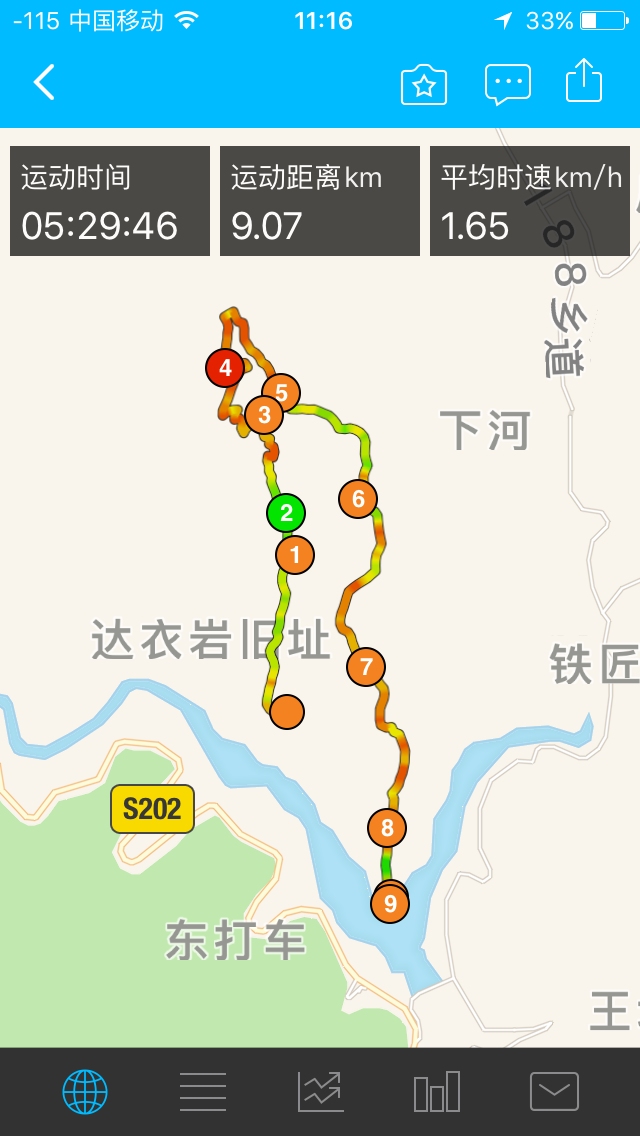The height and width of the screenshot is (1136, 640).
Task: Select kilometer marker 6 on the route
Action: pyautogui.click(x=358, y=498)
